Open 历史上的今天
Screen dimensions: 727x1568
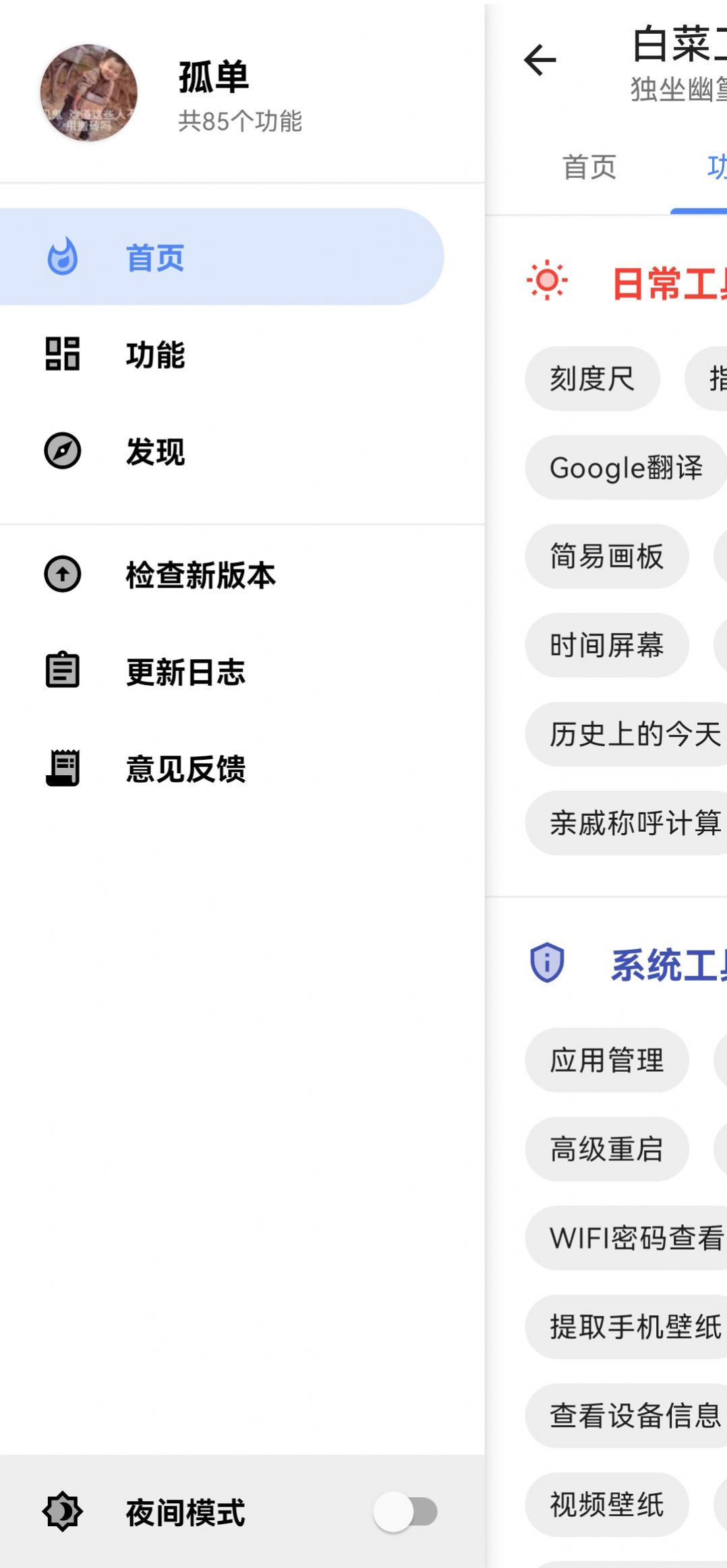tap(634, 734)
